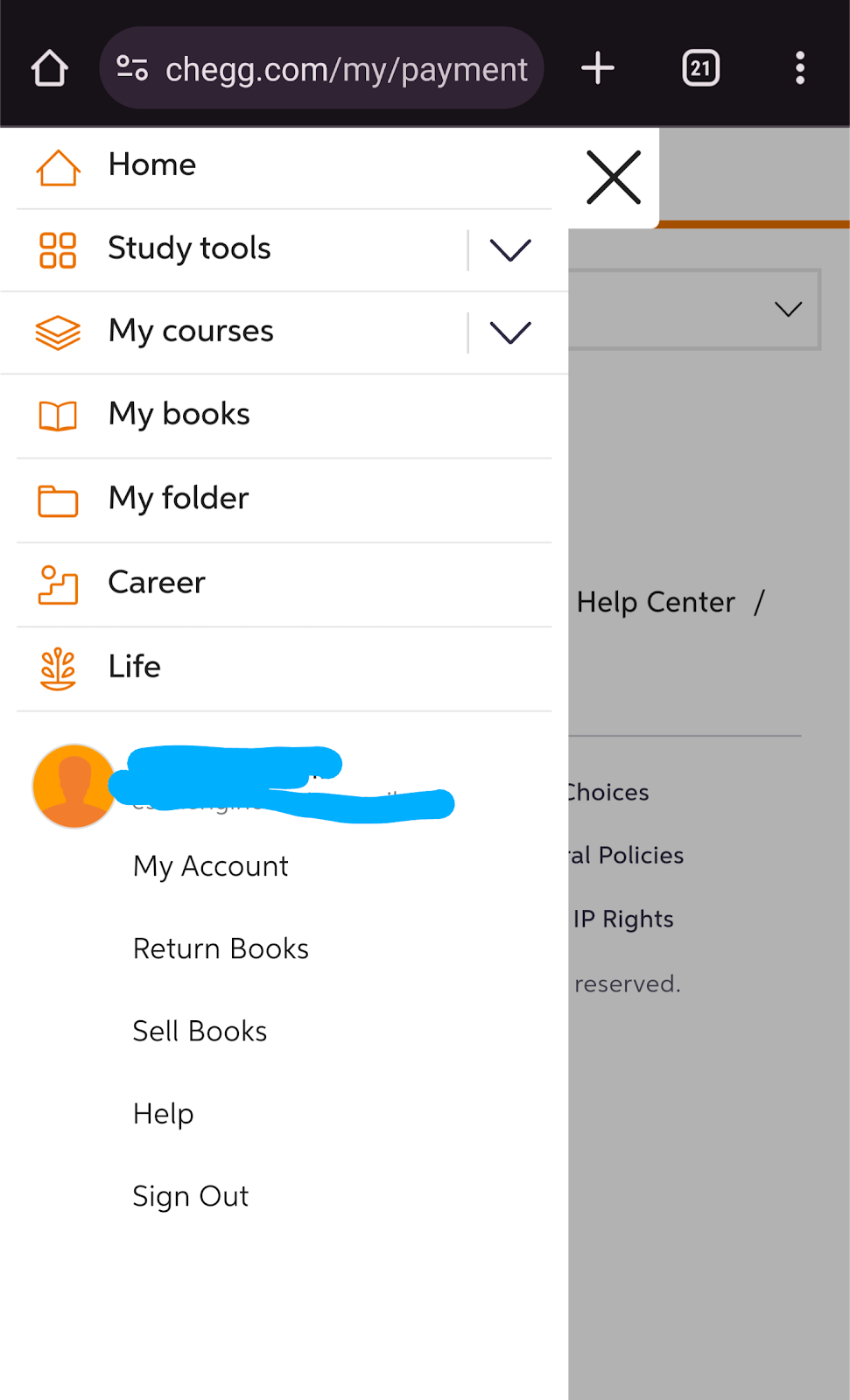Screen dimensions: 850x1400
Task: Expand the My courses submenu chevron
Action: click(x=510, y=332)
